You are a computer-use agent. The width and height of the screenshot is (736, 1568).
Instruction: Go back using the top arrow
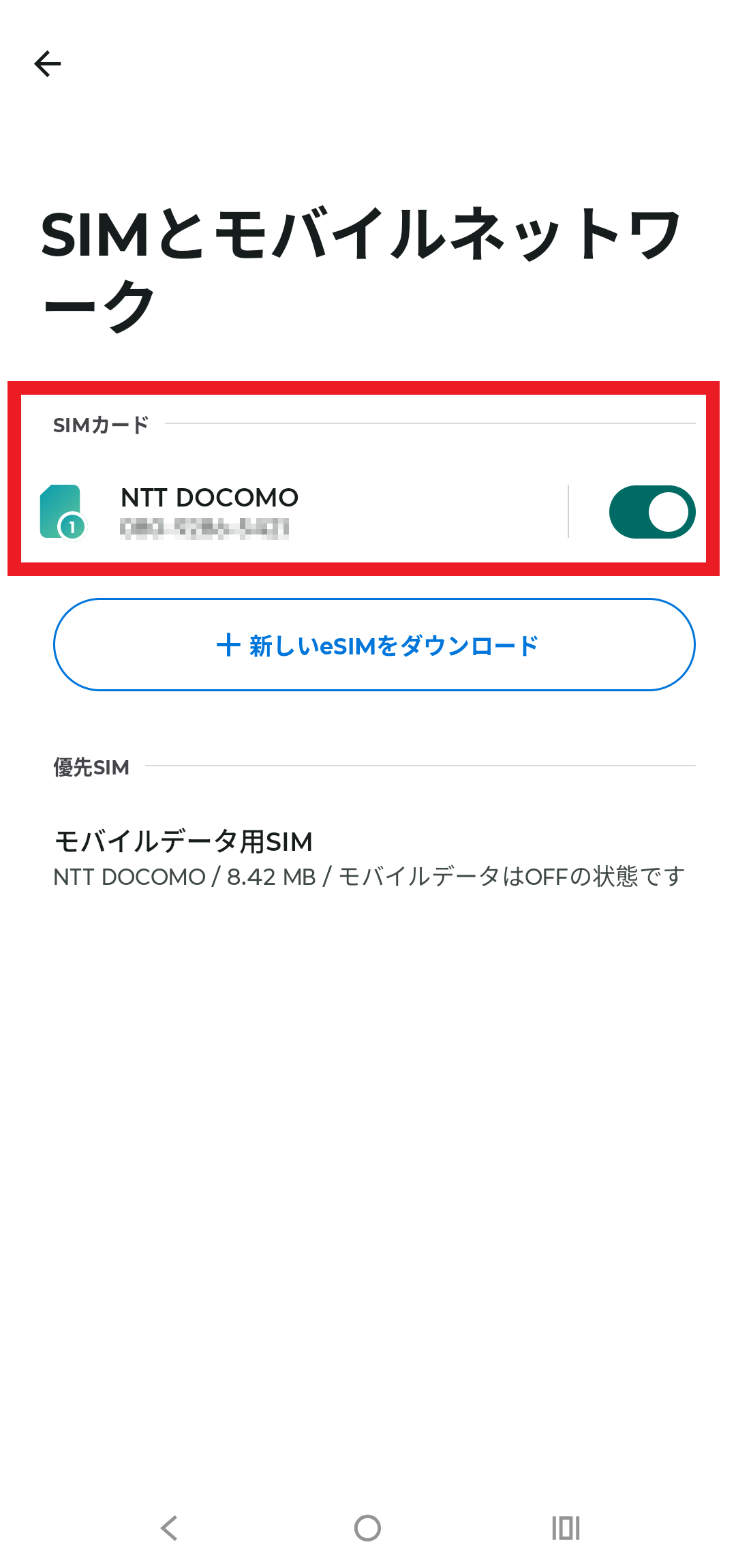pyautogui.click(x=48, y=64)
